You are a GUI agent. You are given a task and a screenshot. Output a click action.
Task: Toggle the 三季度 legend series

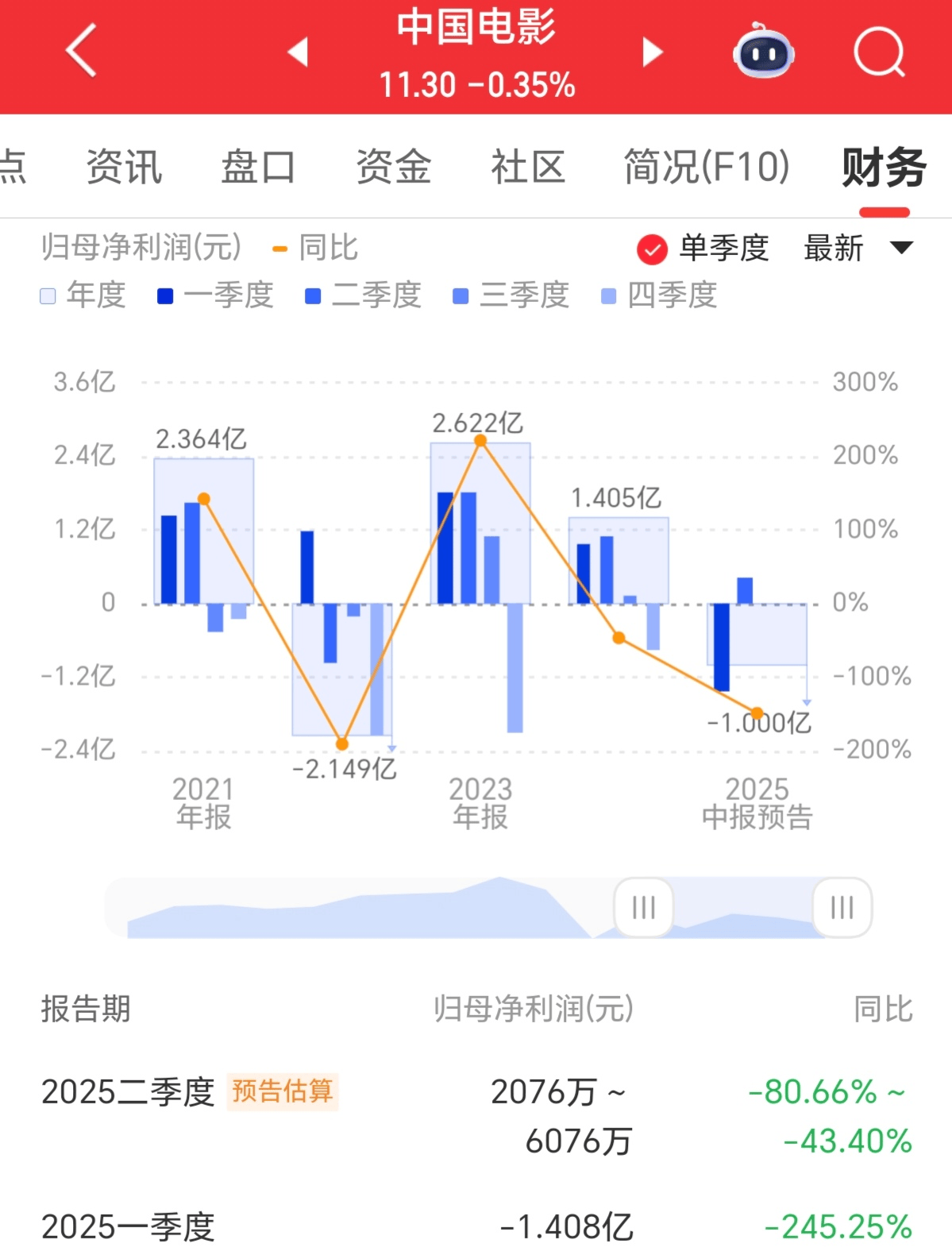pos(511,295)
